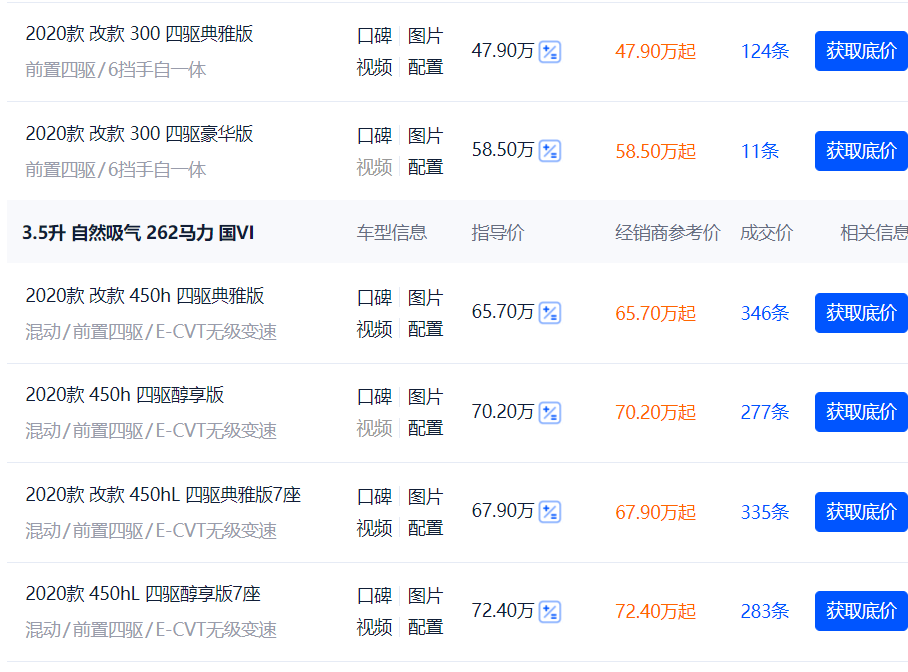Open 口碑 for 2020款 改款 300 四驱典雅版
The image size is (908, 672).
click(374, 36)
